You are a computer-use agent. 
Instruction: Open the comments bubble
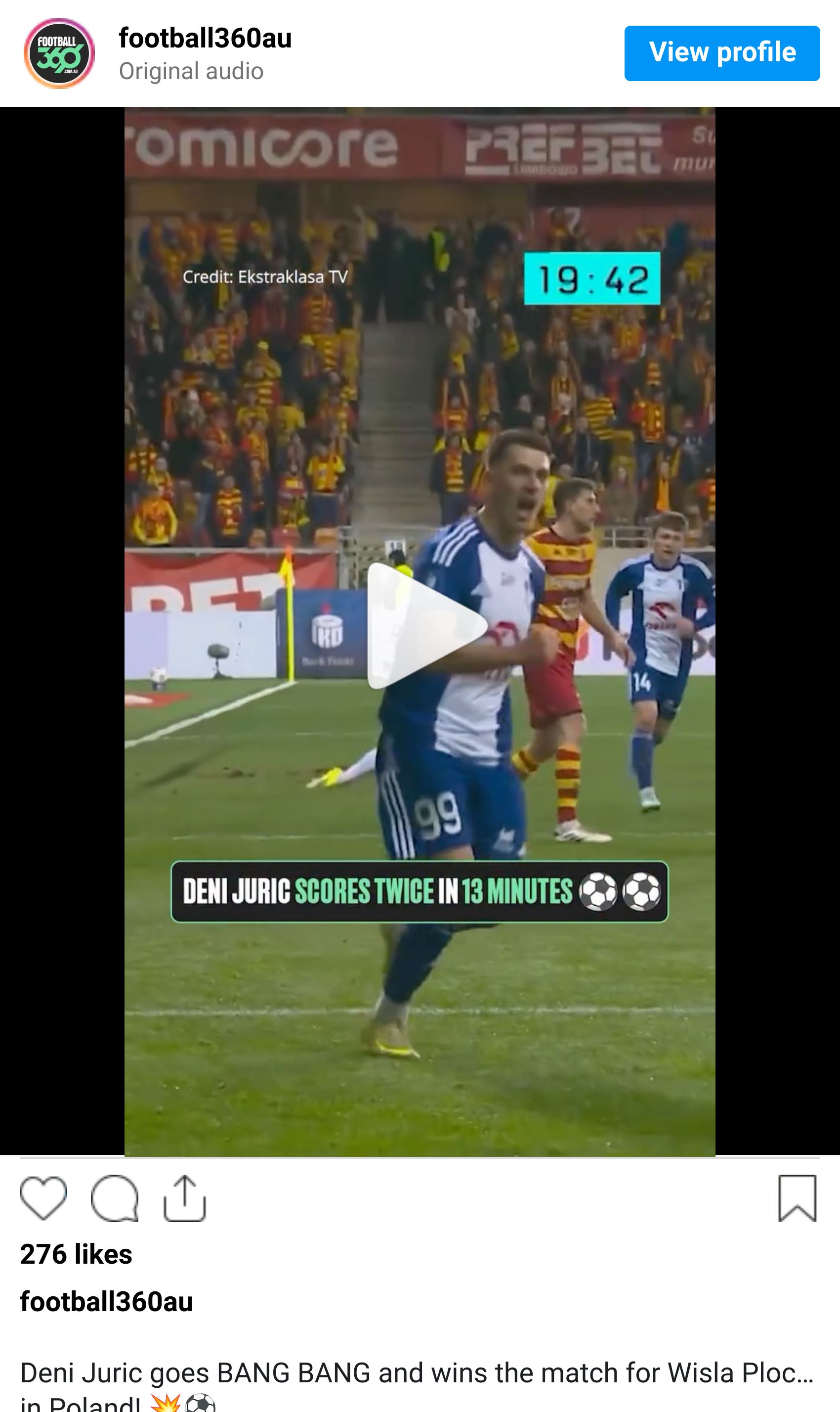[114, 1198]
